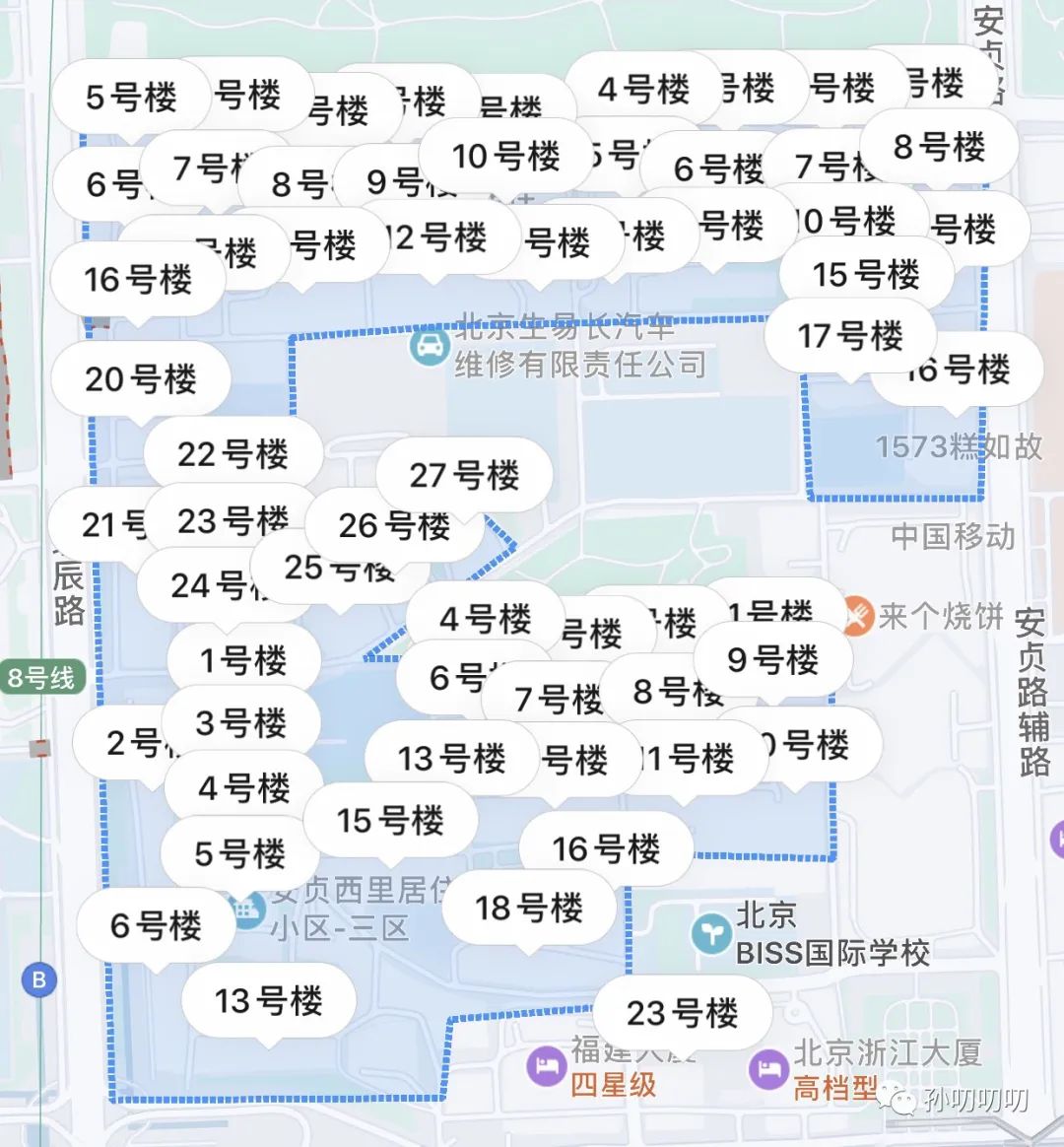
Task: Open the 22号楼 marker
Action: [233, 454]
